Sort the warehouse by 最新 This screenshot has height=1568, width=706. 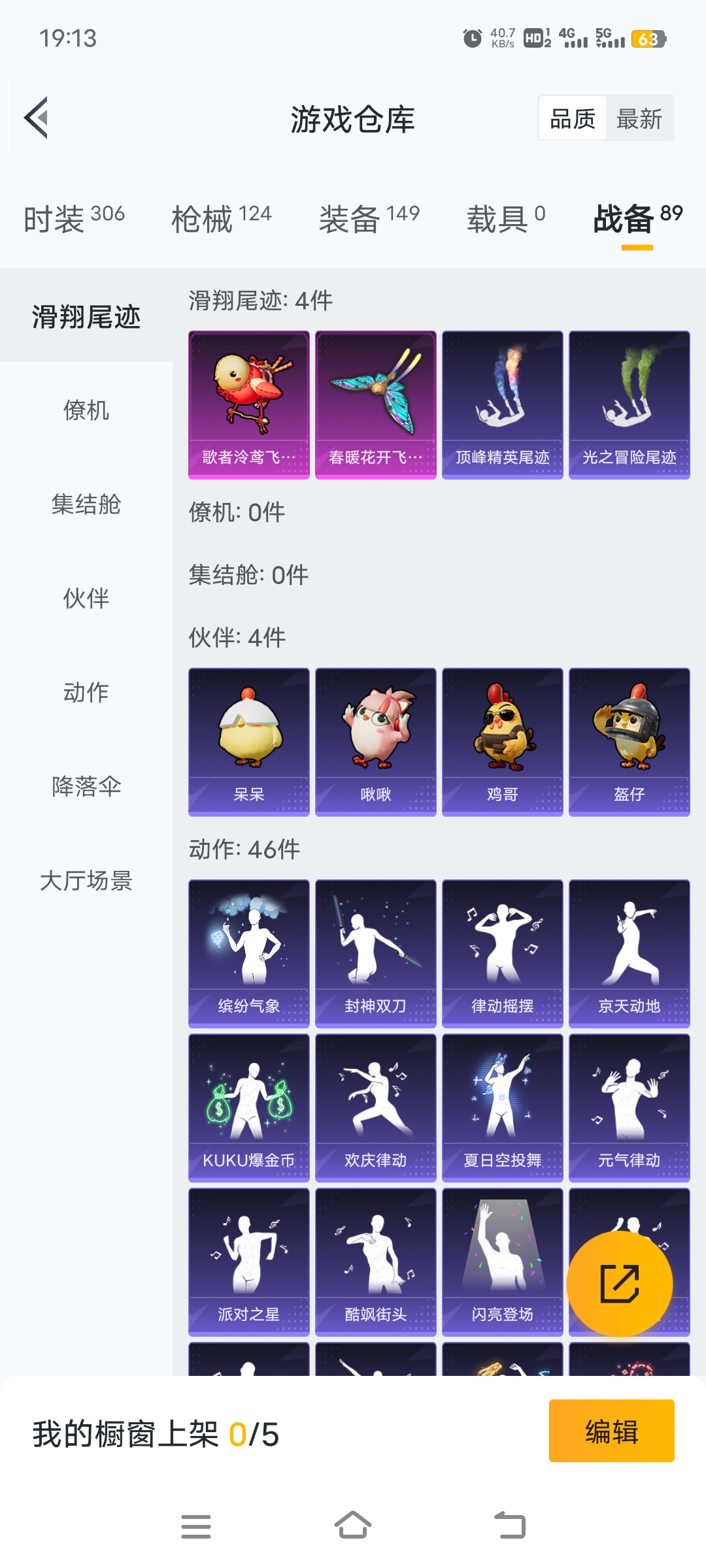(639, 119)
